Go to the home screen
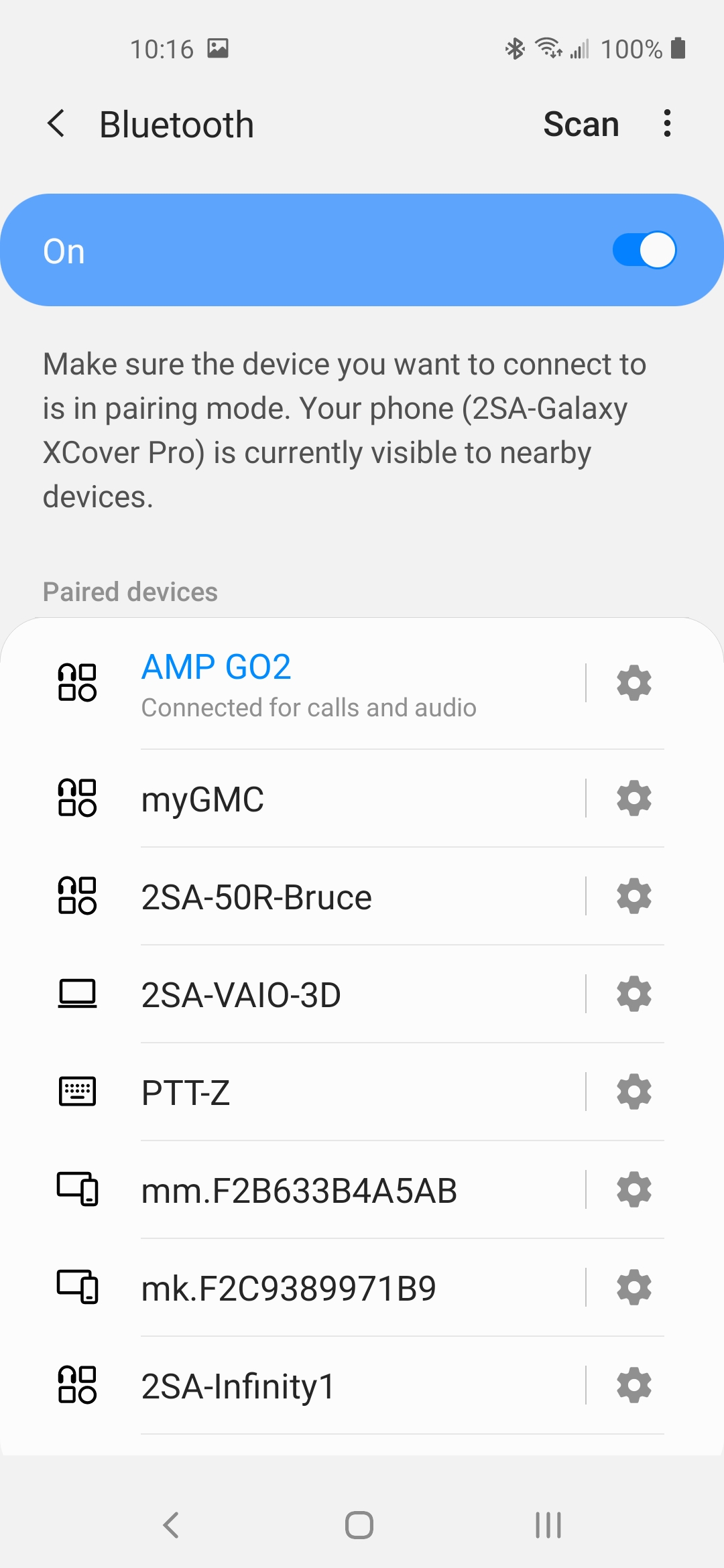 coord(359,1525)
